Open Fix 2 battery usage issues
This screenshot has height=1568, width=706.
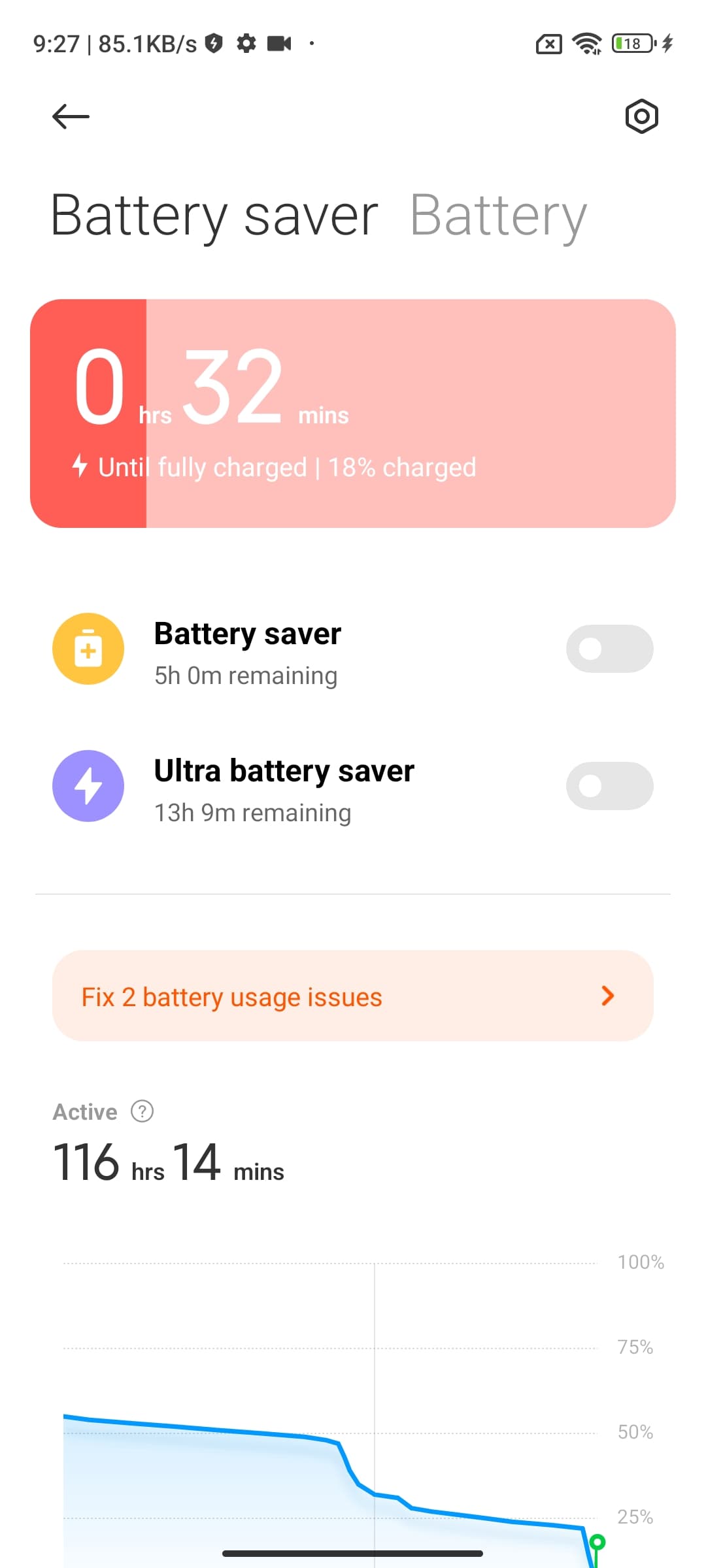pyautogui.click(x=353, y=996)
